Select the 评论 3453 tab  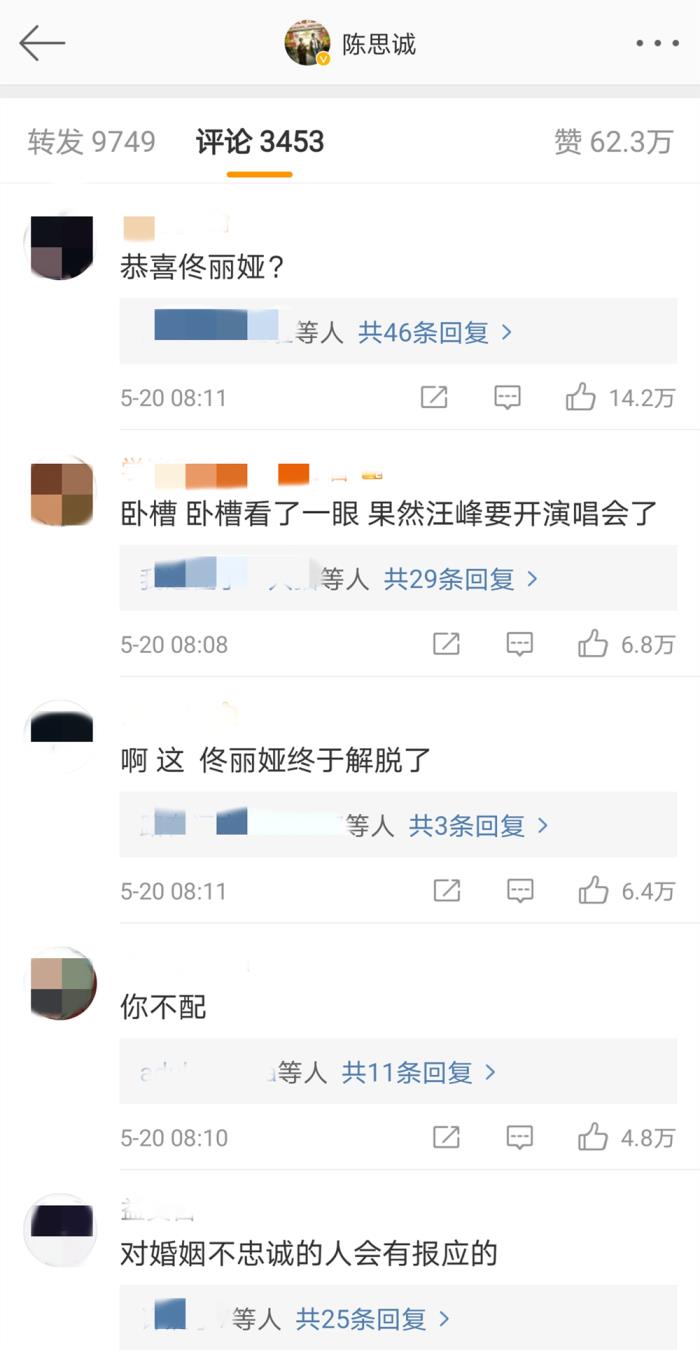260,142
